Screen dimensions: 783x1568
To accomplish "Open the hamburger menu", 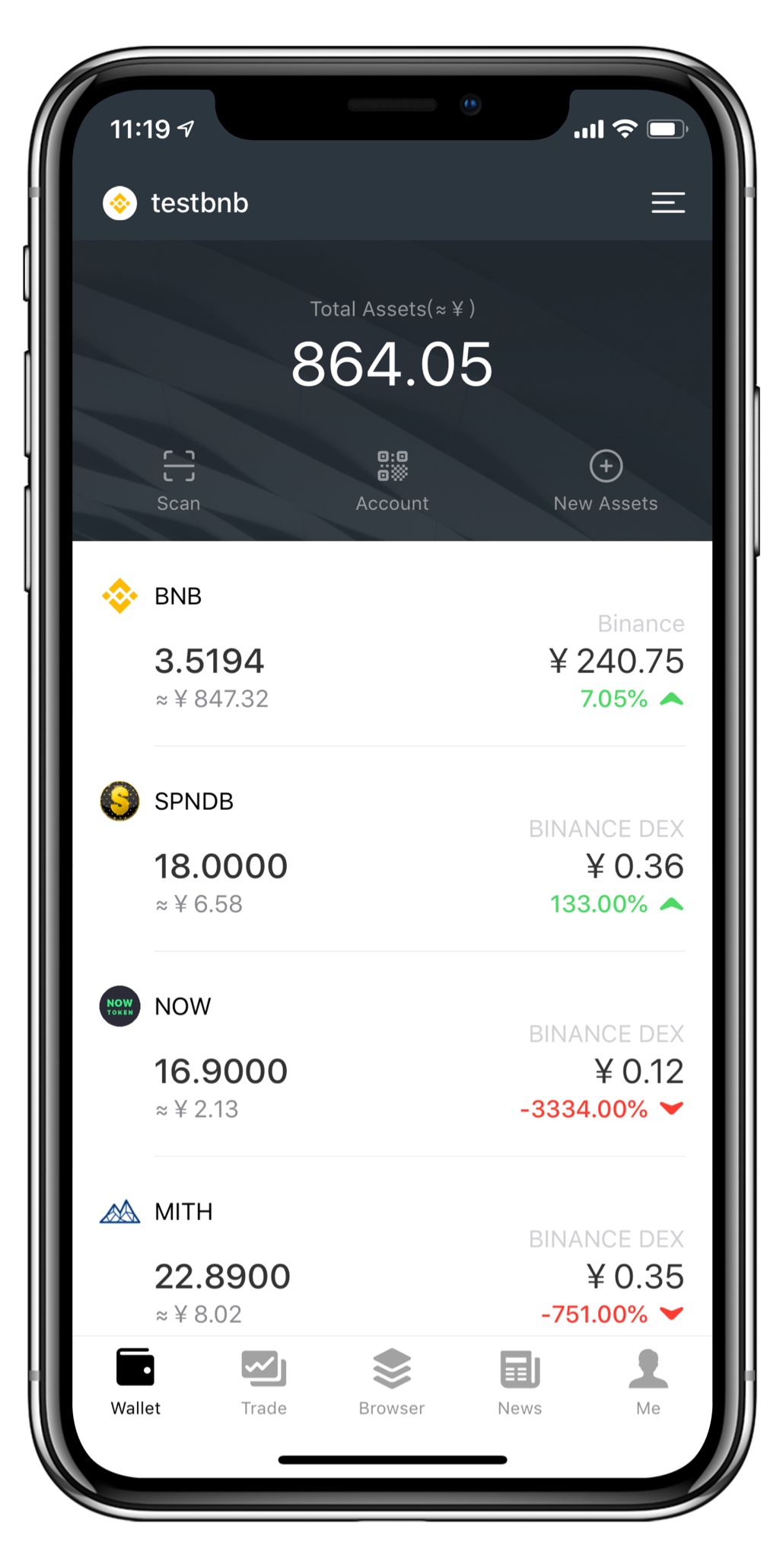I will tap(667, 202).
